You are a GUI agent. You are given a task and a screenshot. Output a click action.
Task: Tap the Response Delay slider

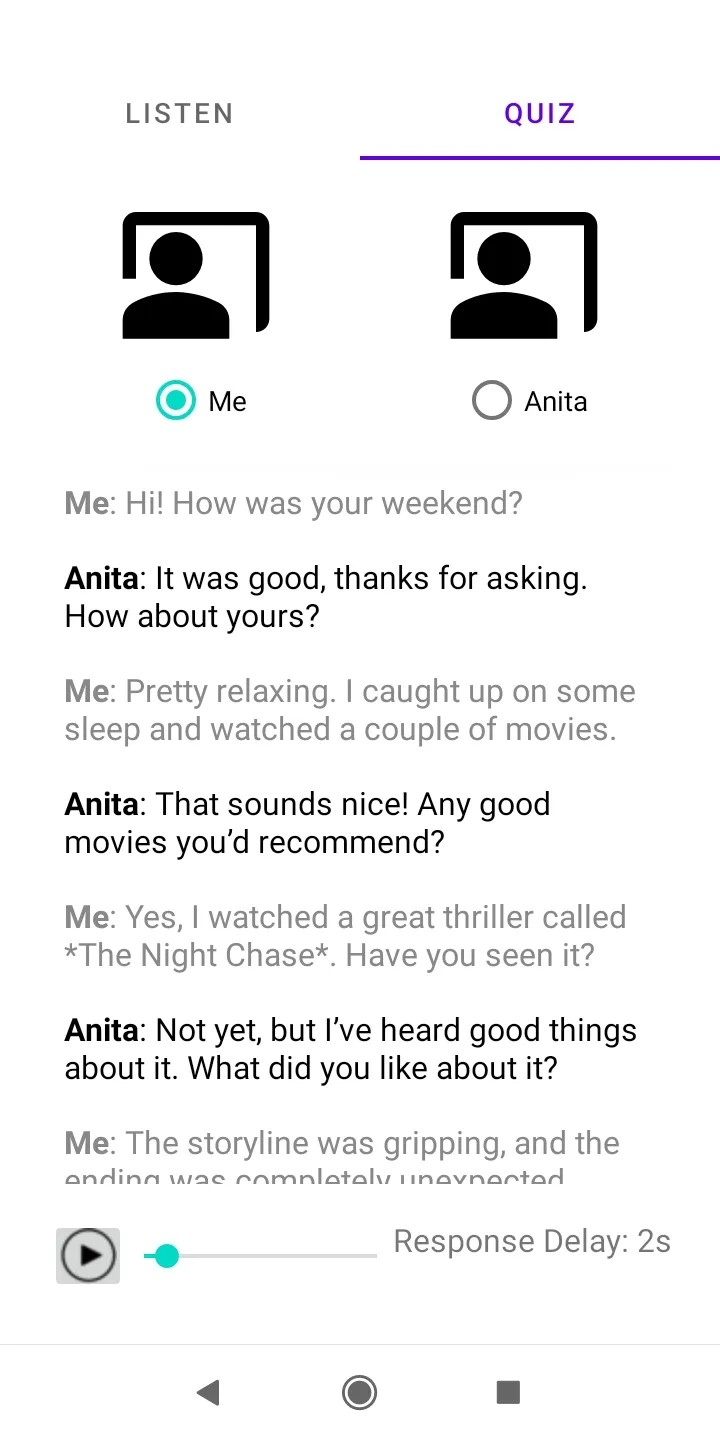[x=260, y=1255]
